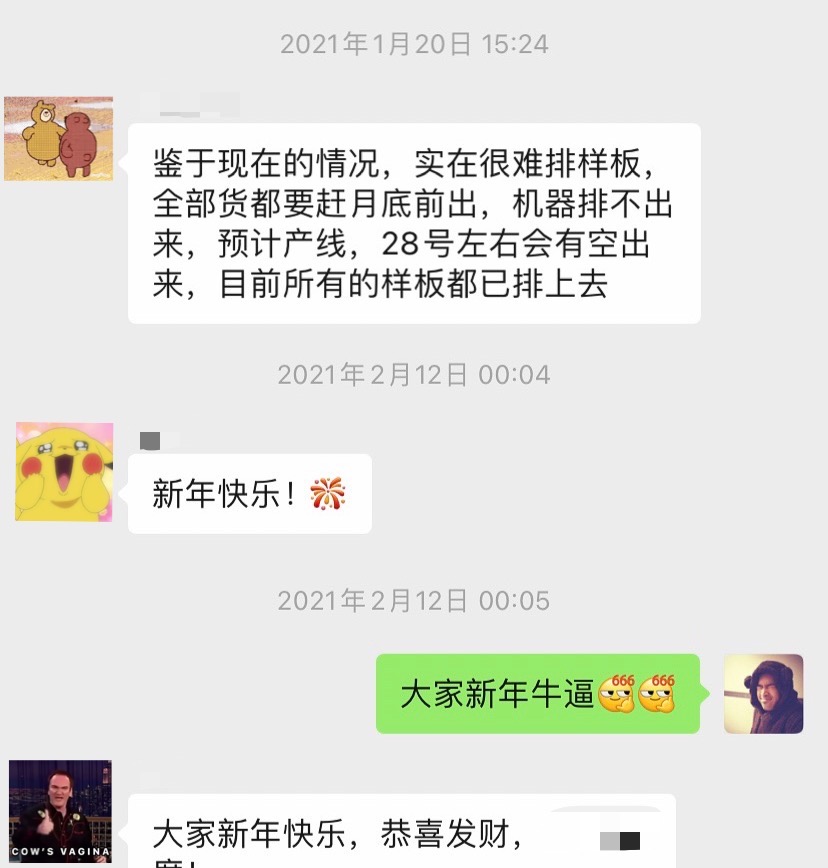Image resolution: width=828 pixels, height=868 pixels.
Task: Open the avatar next to the 恭喜发财 message
Action: 60,812
